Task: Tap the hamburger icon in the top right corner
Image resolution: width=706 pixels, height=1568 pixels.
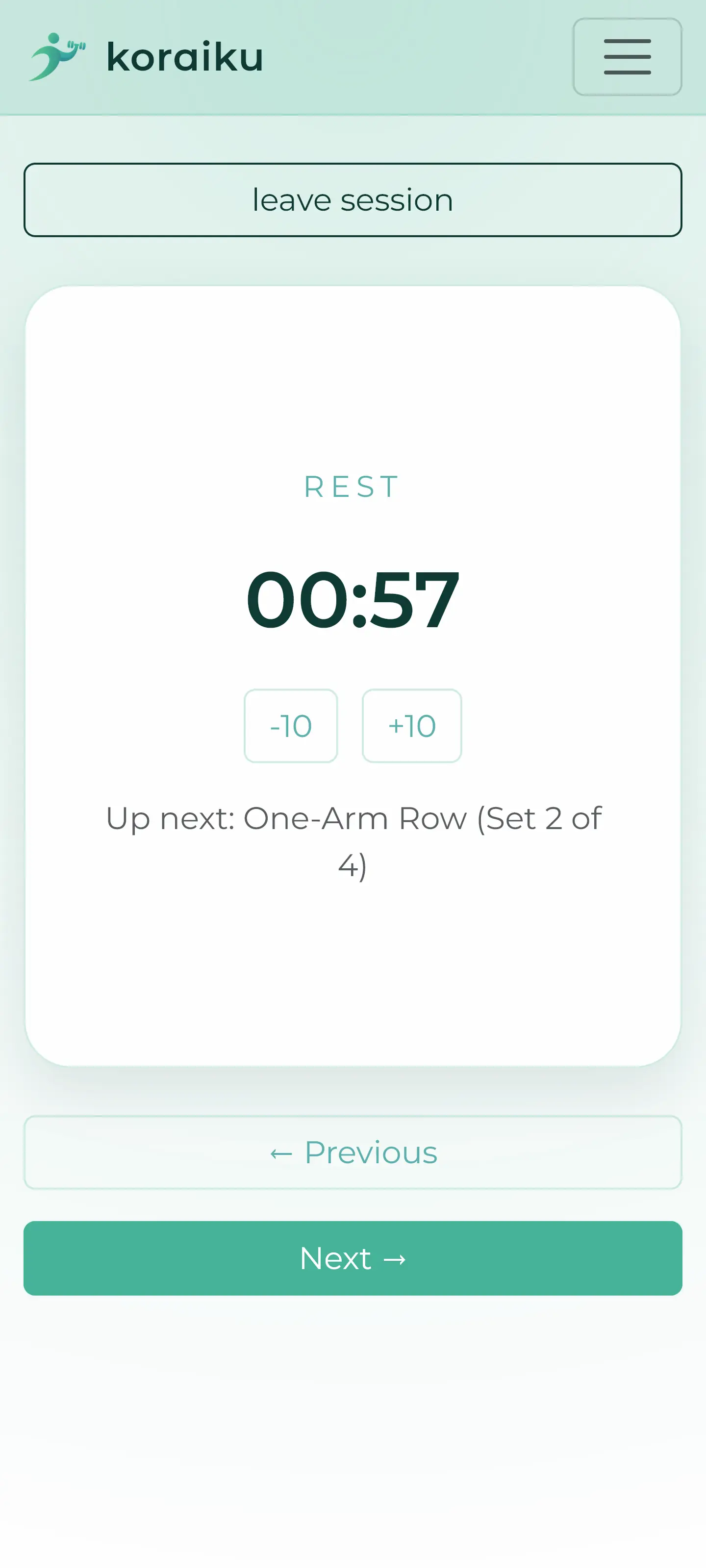Action: pos(627,57)
